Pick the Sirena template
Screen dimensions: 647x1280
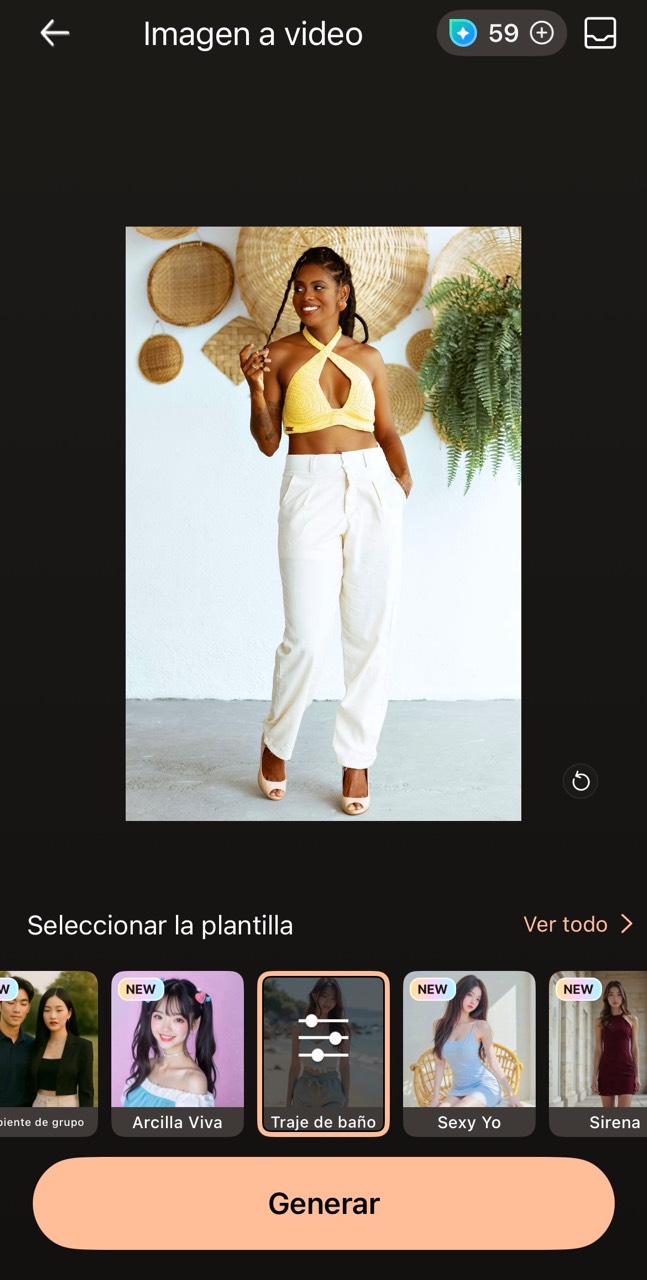[600, 1053]
